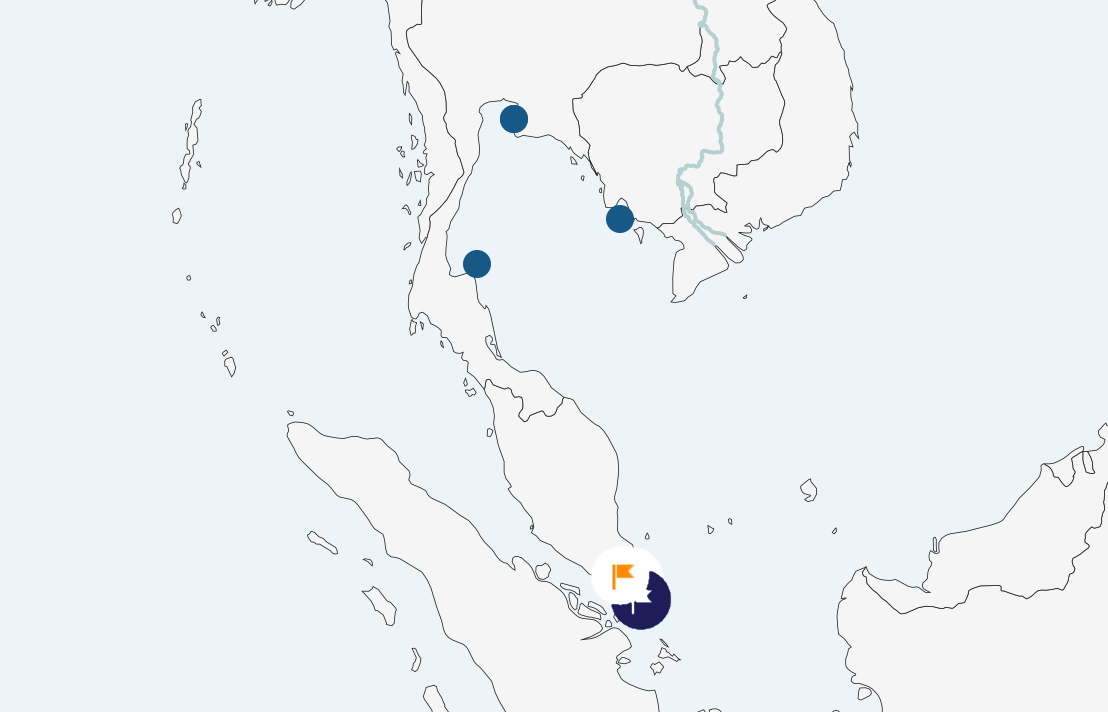Open the orange flag marker at Singapore

click(x=623, y=575)
